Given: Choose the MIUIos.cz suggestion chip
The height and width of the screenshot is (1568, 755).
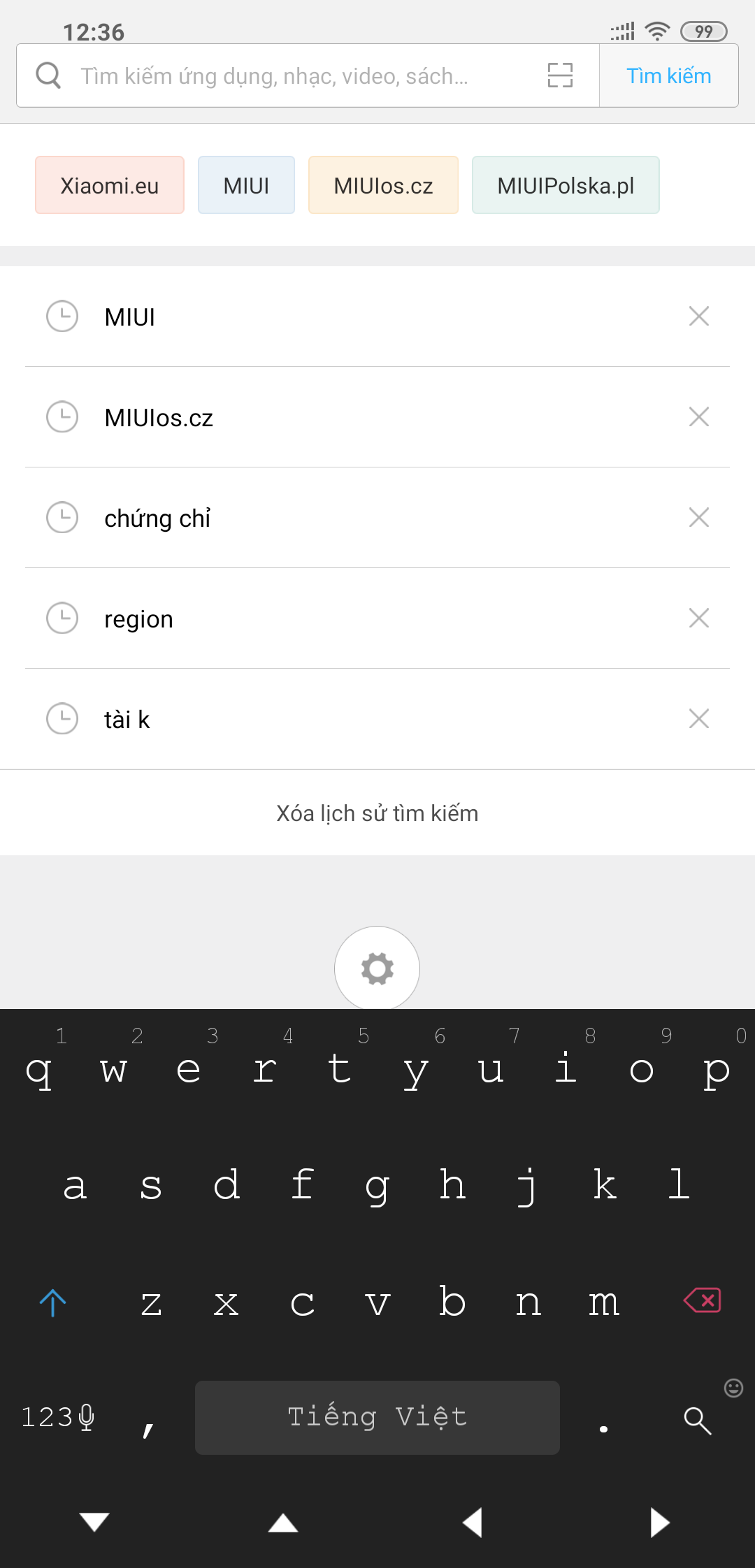Looking at the screenshot, I should [x=383, y=185].
